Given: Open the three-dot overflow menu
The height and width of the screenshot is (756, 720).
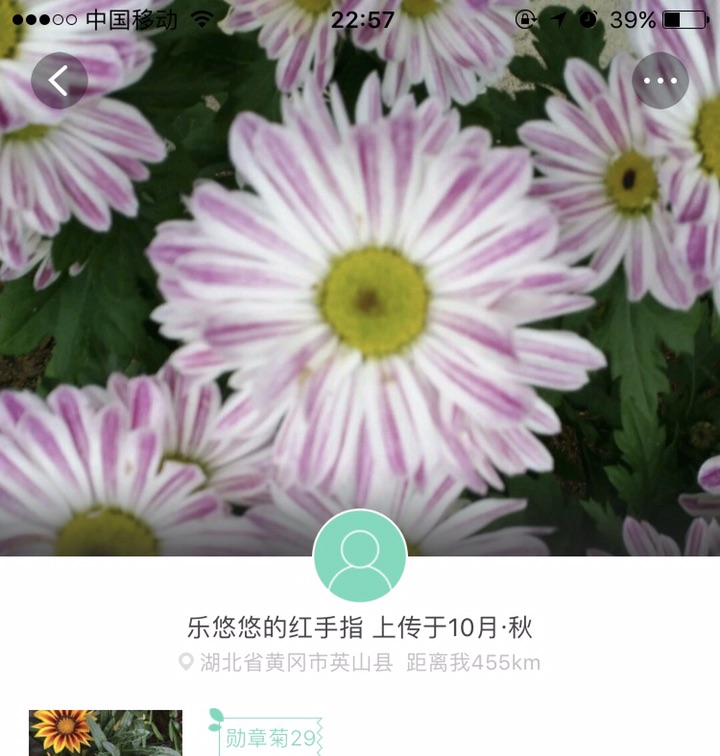Looking at the screenshot, I should pyautogui.click(x=660, y=81).
